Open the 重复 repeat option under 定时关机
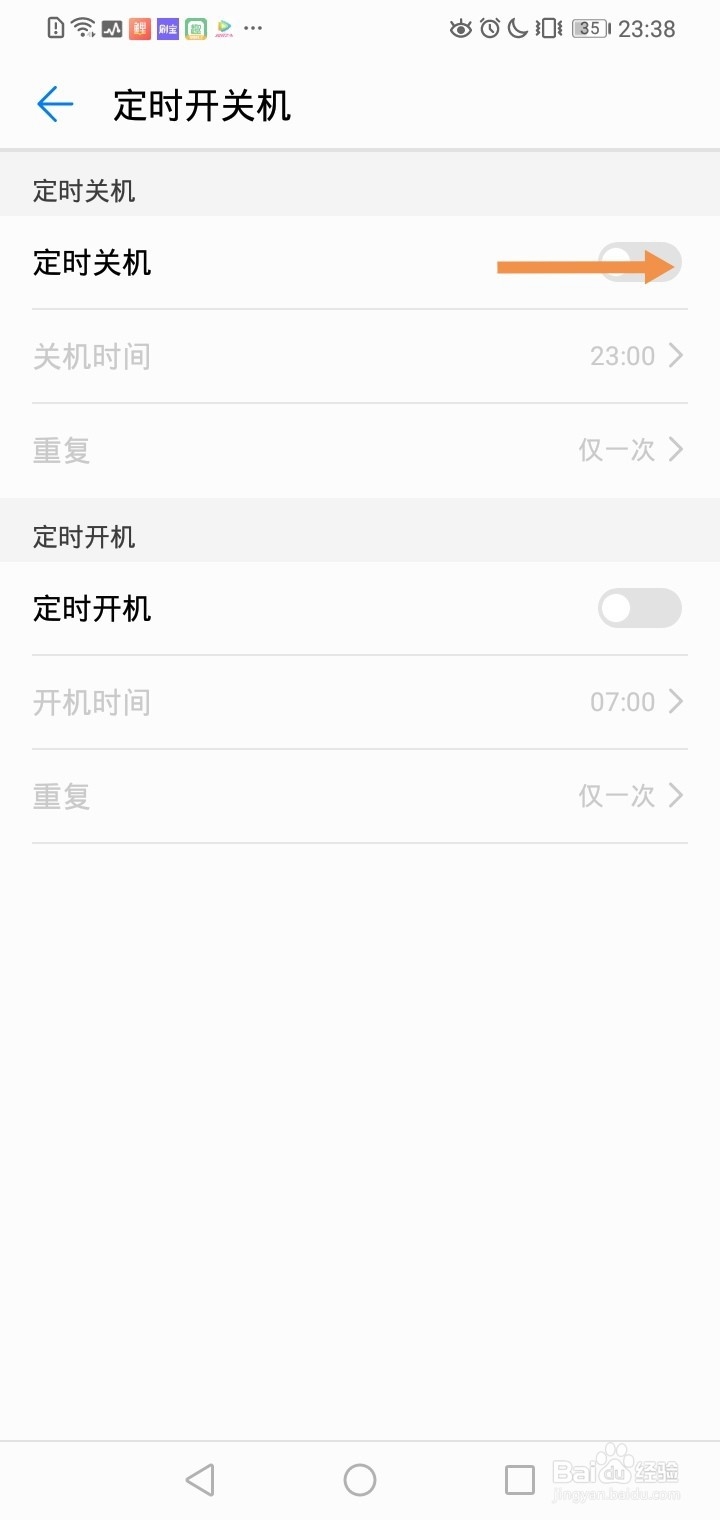The width and height of the screenshot is (720, 1520). pos(360,450)
